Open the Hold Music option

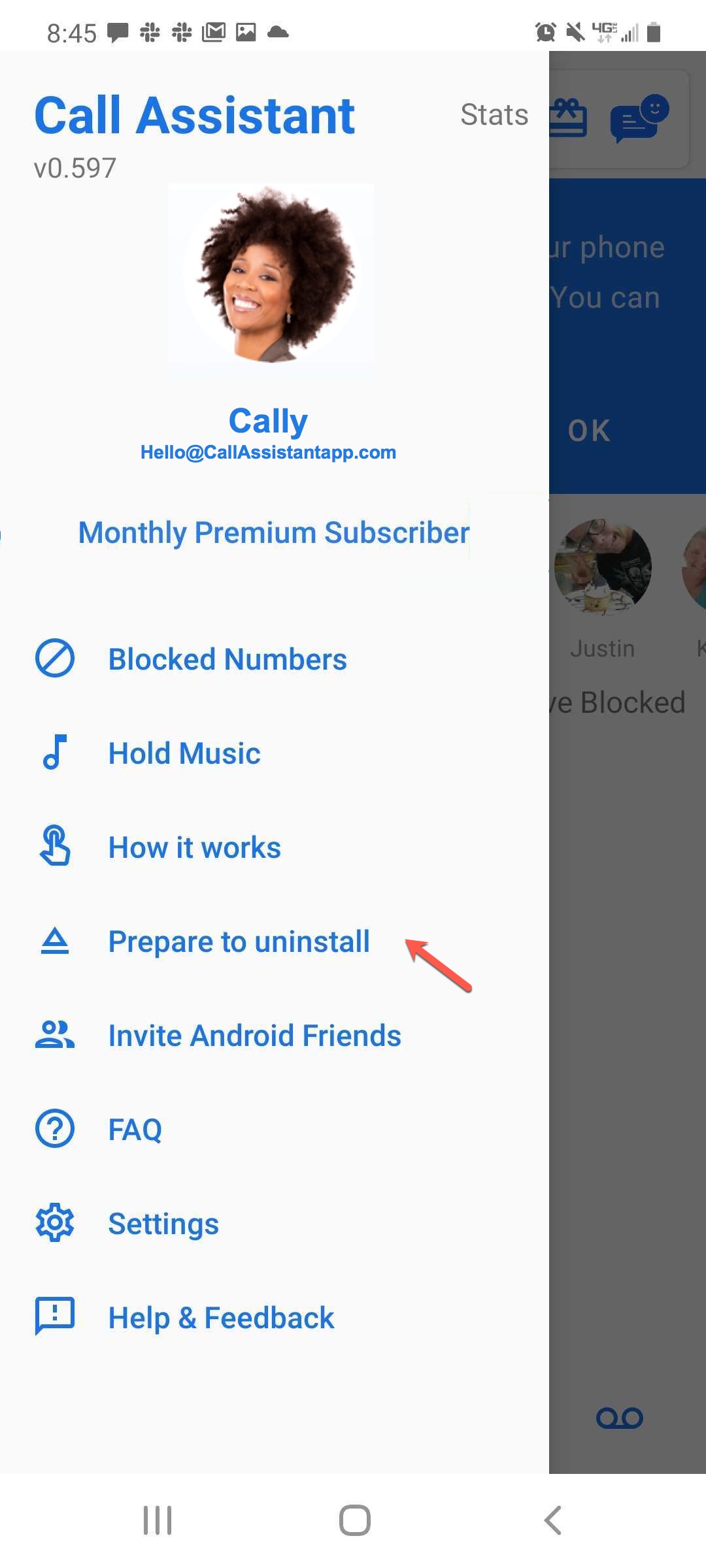184,753
